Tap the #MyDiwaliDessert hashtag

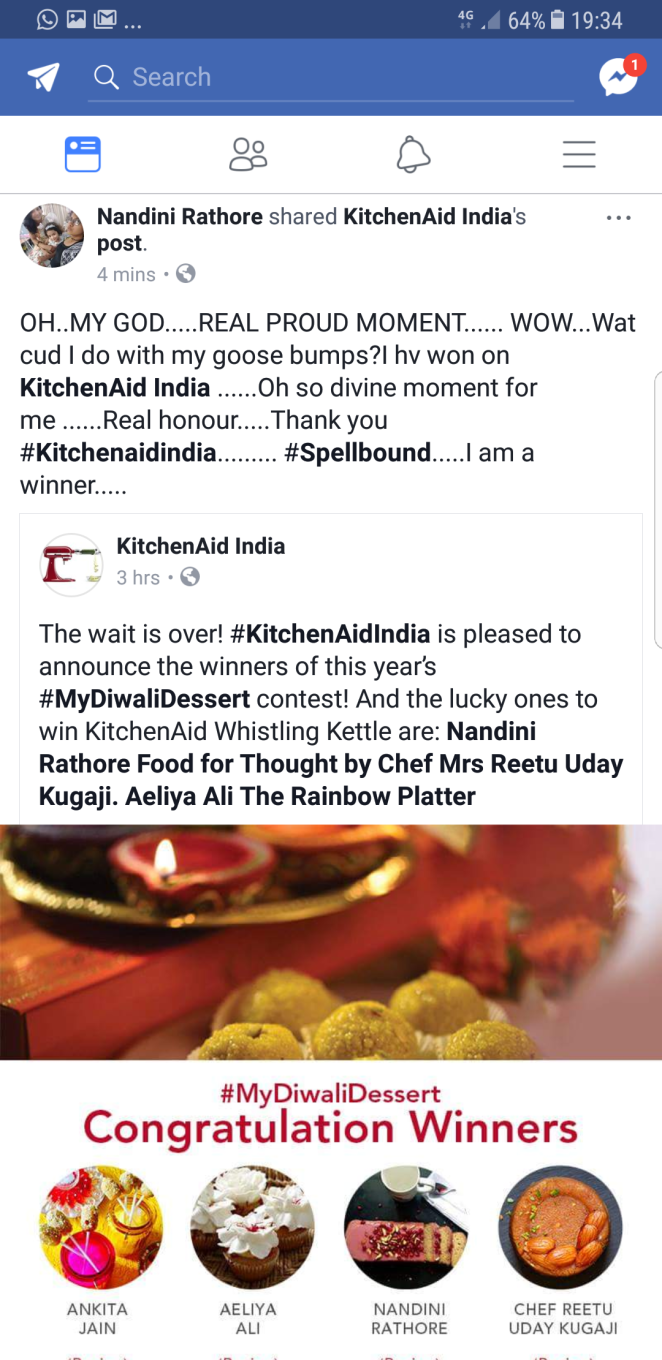click(x=145, y=699)
